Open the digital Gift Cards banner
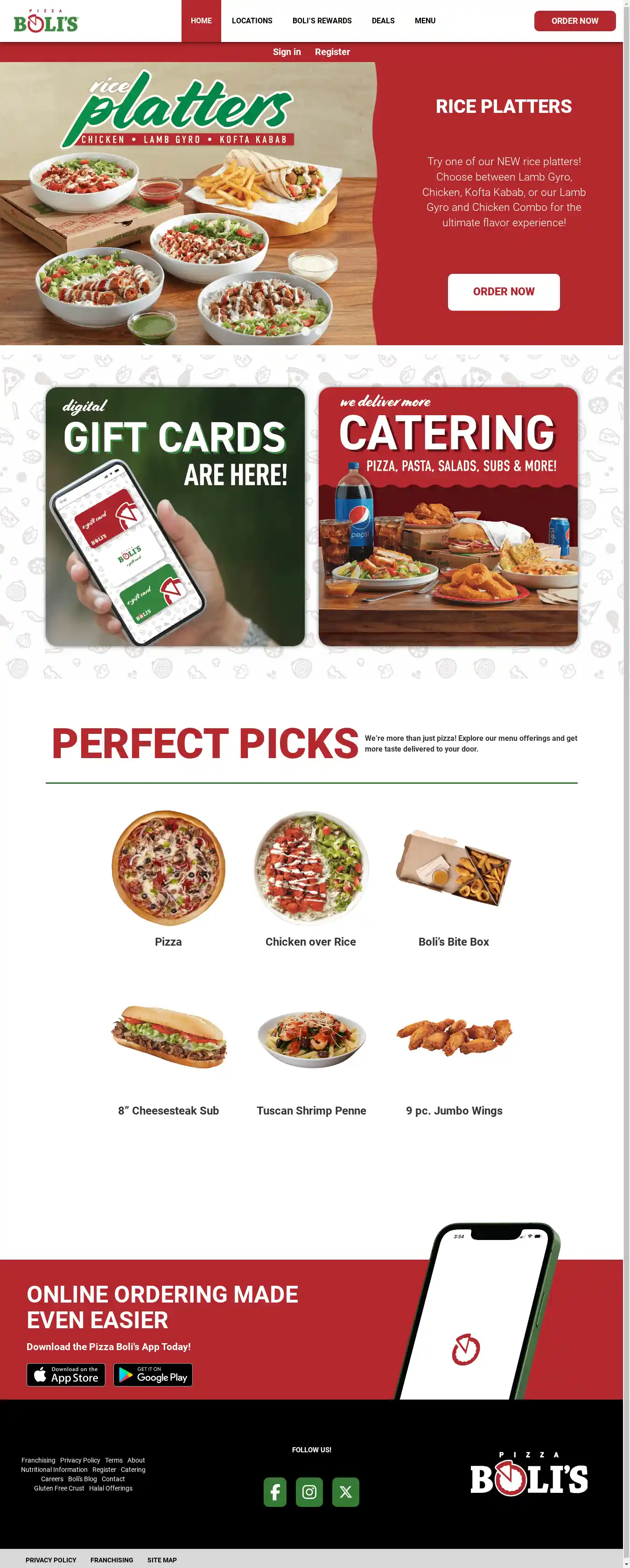 [175, 516]
